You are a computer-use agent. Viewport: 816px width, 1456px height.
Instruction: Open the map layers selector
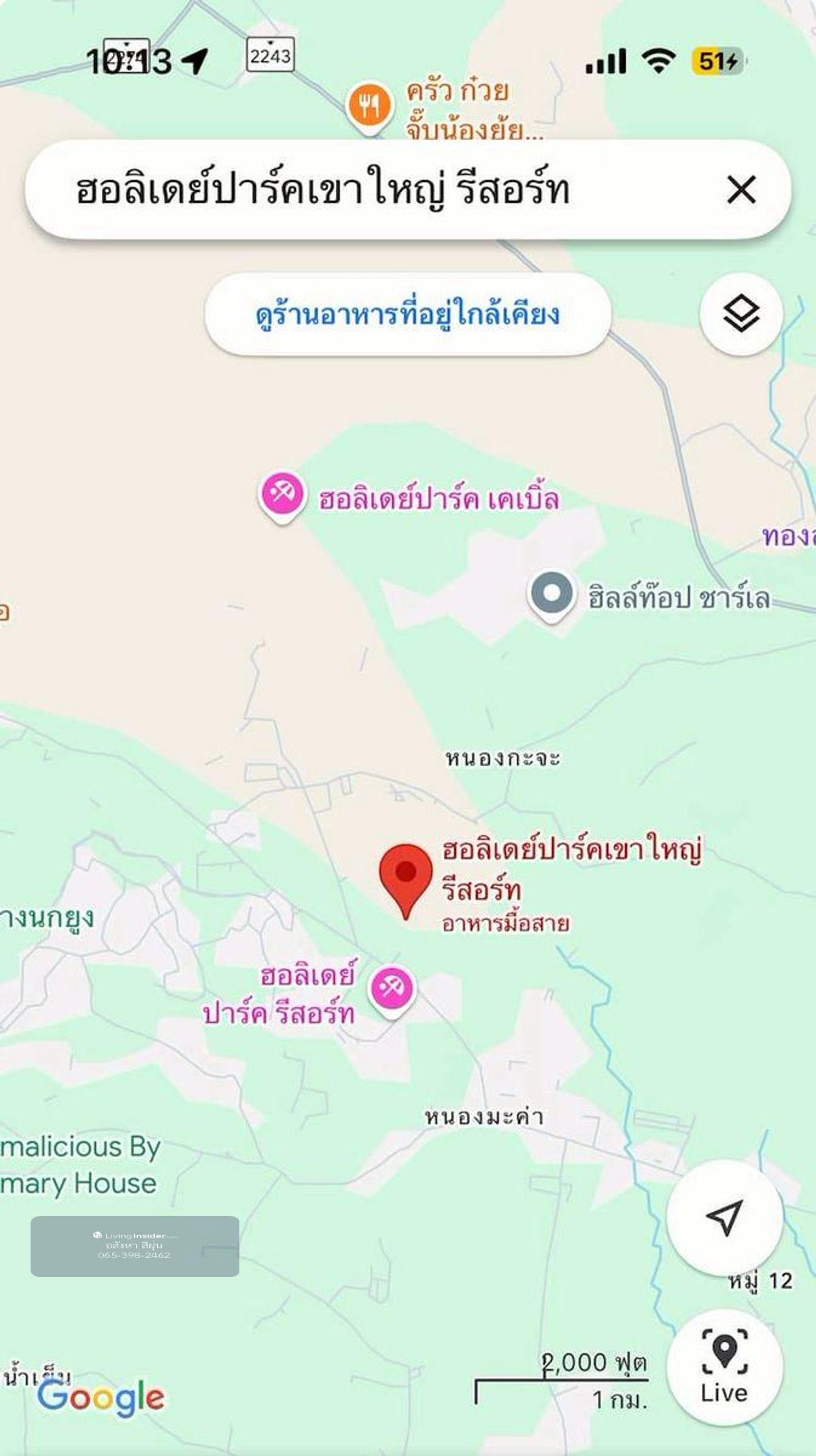(741, 314)
